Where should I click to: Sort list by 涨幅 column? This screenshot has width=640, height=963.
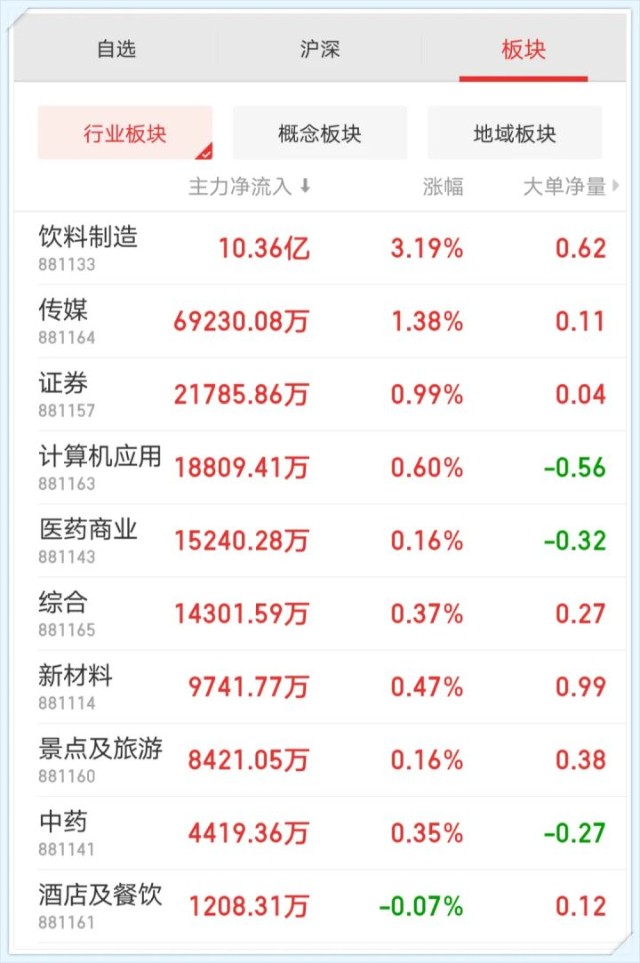tap(443, 187)
